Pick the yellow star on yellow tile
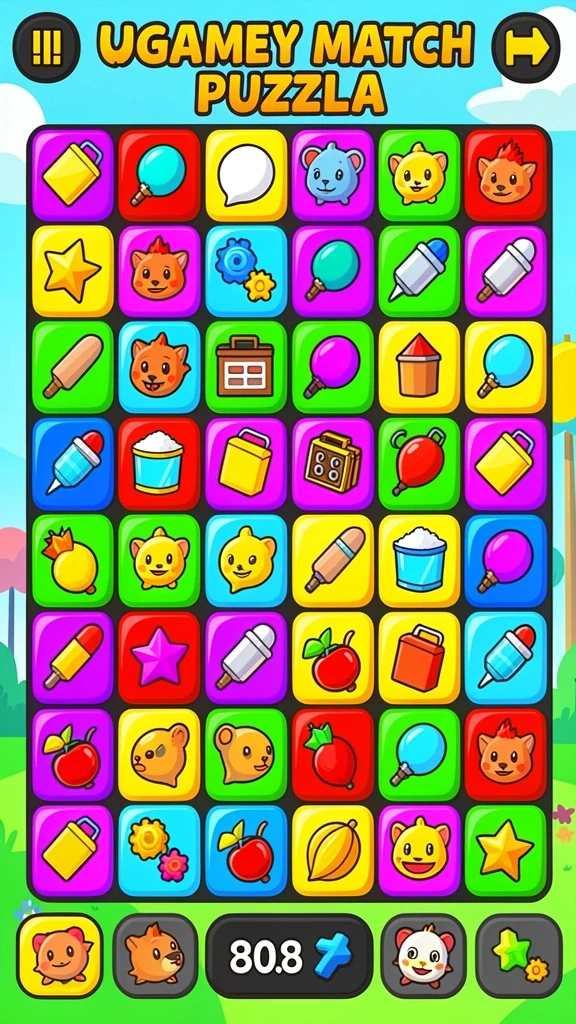This screenshot has width=576, height=1024. tap(72, 271)
